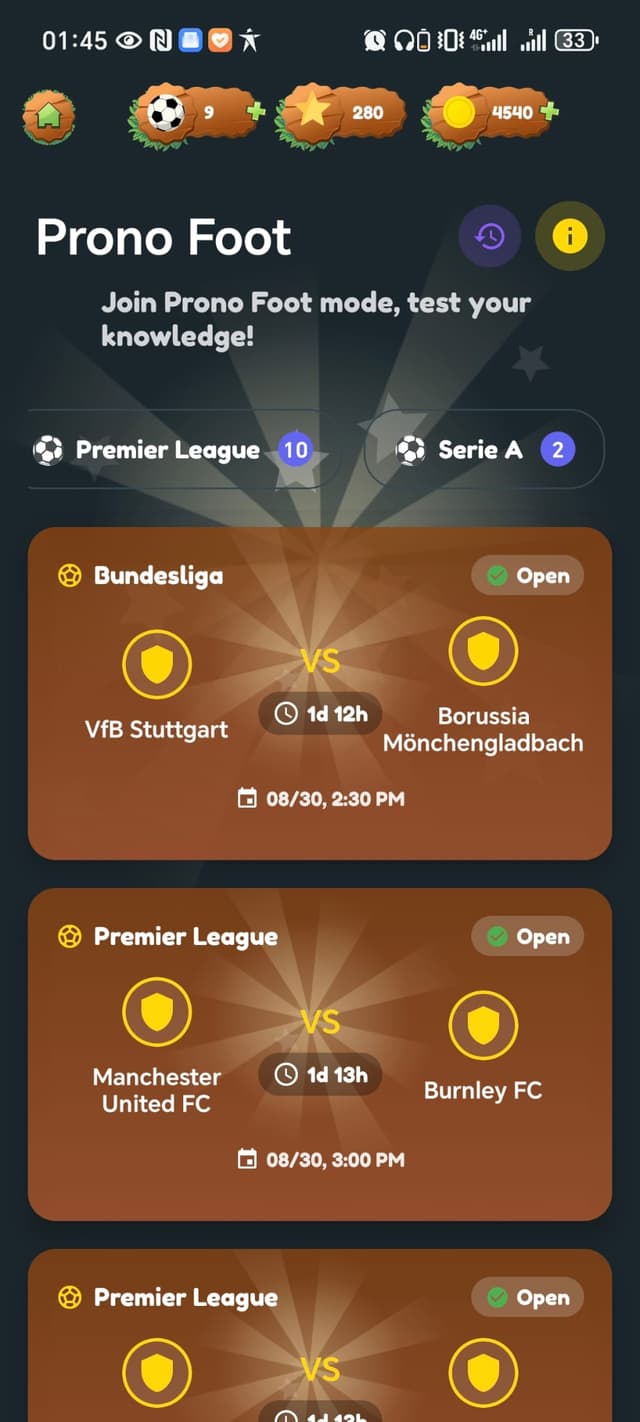Tap the star points counter badge
640x1422 pixels.
point(342,112)
